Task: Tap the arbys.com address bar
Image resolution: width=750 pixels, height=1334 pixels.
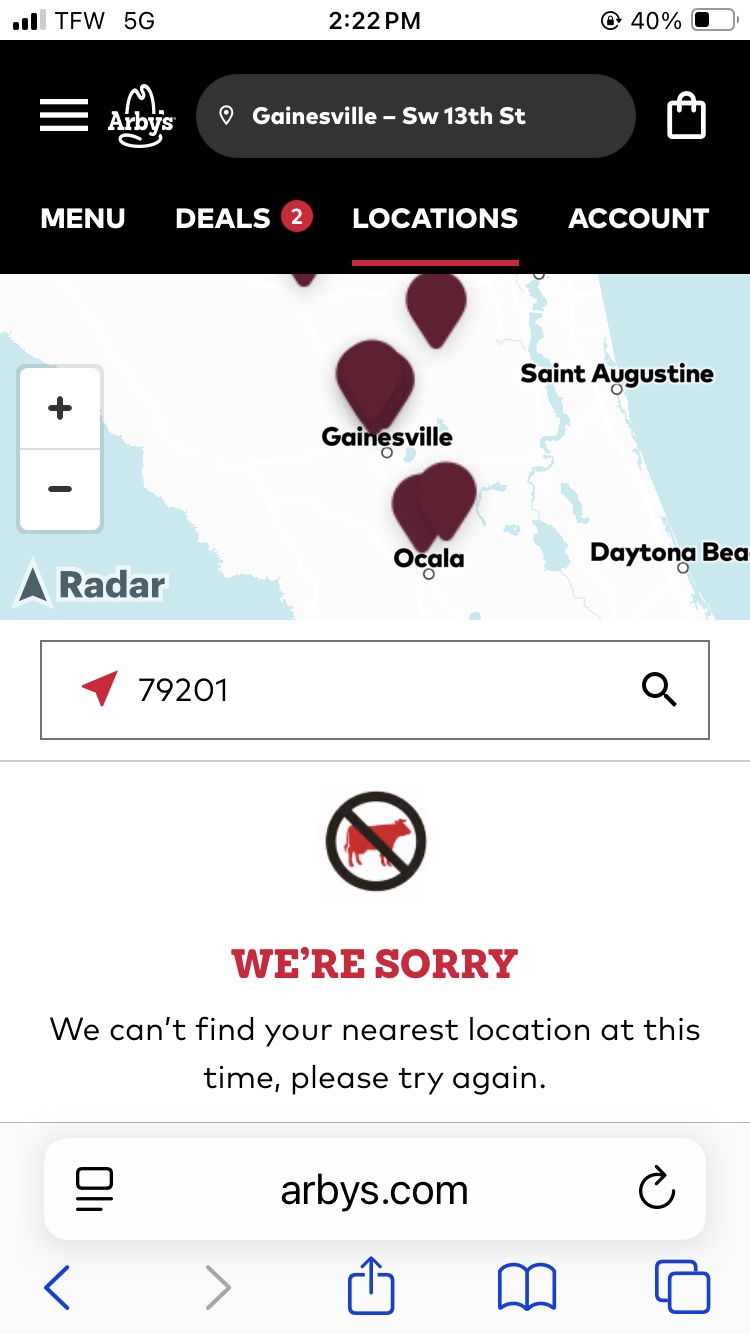Action: (x=375, y=1189)
